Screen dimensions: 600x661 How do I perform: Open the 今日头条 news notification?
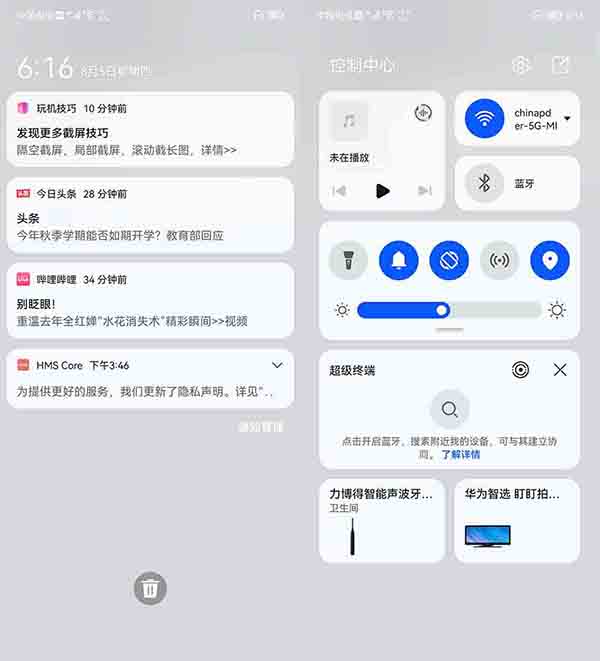[150, 217]
